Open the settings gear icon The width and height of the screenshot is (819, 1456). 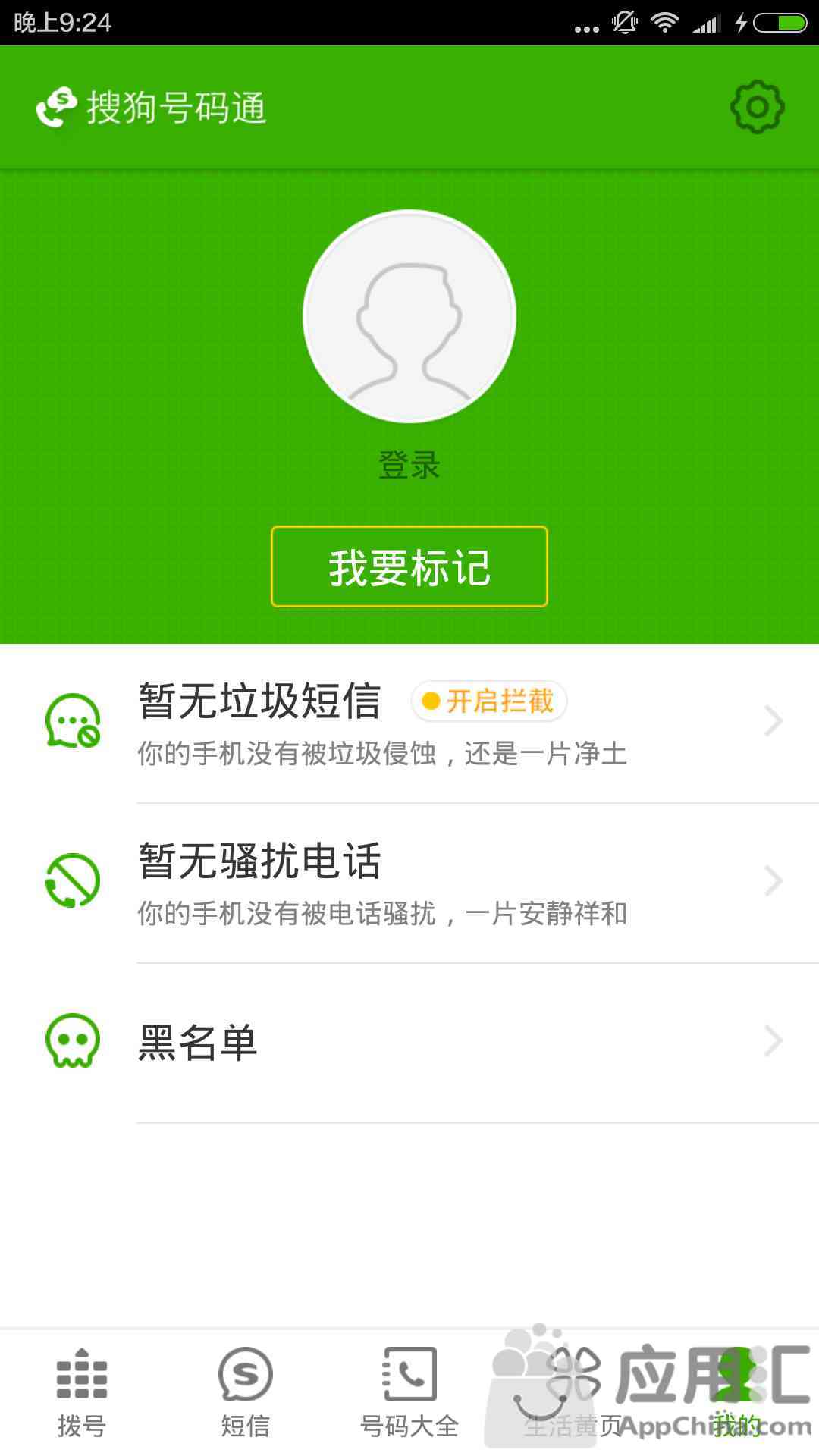757,107
